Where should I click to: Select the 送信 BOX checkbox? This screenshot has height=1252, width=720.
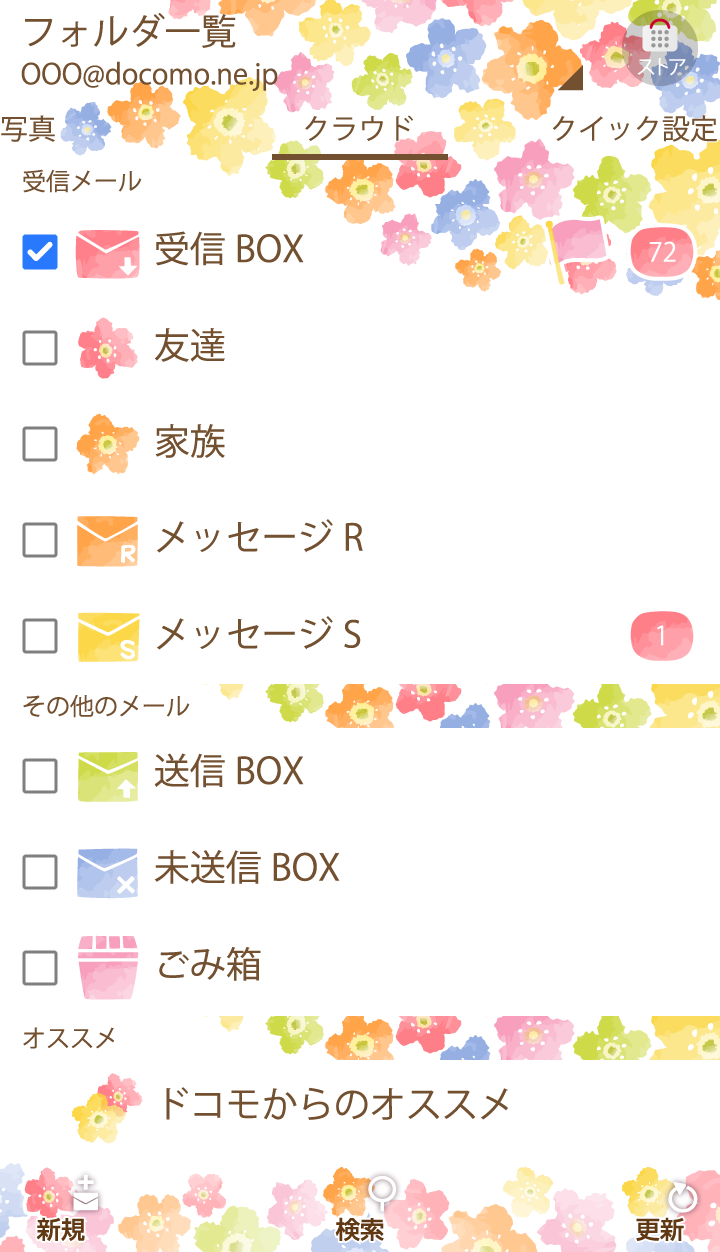coord(40,775)
